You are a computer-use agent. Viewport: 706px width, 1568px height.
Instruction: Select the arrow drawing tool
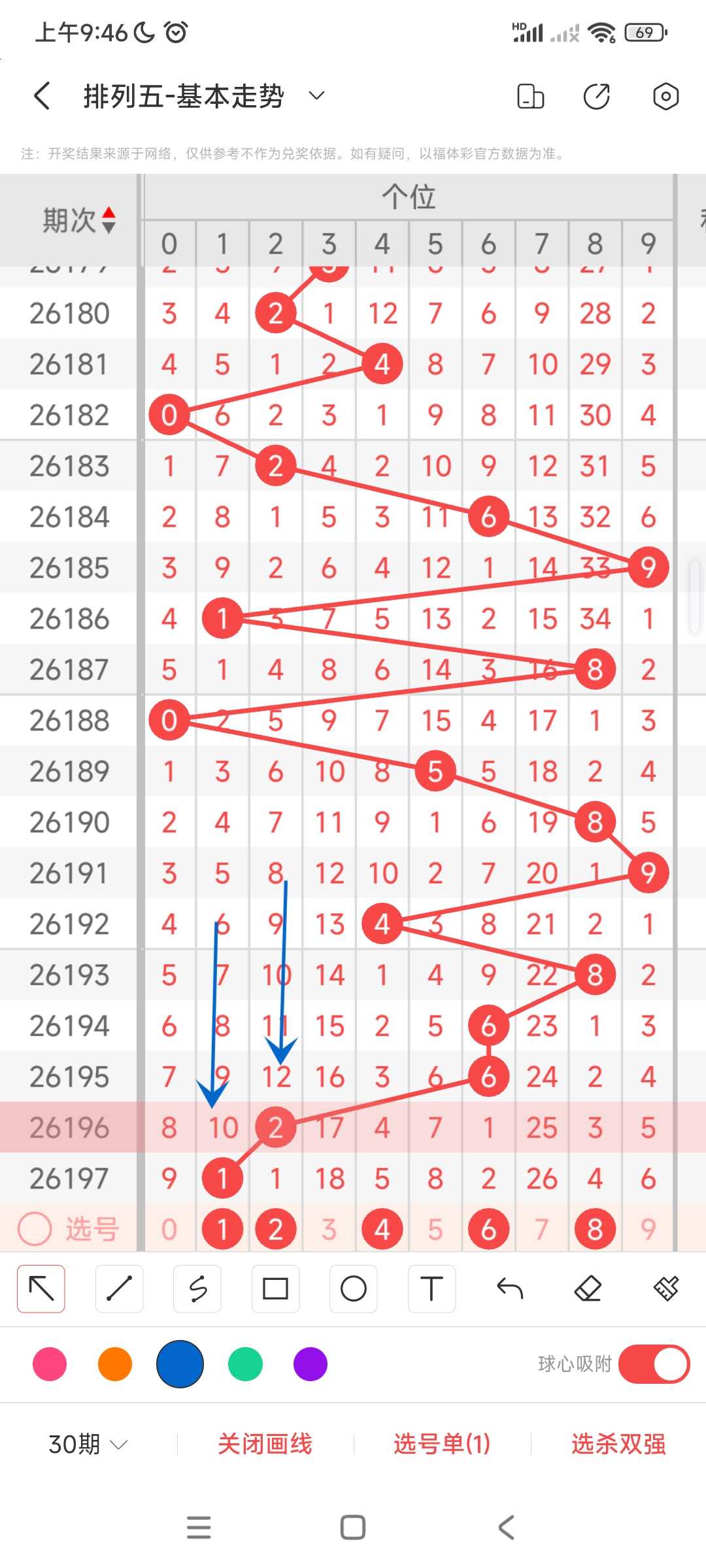[41, 1289]
